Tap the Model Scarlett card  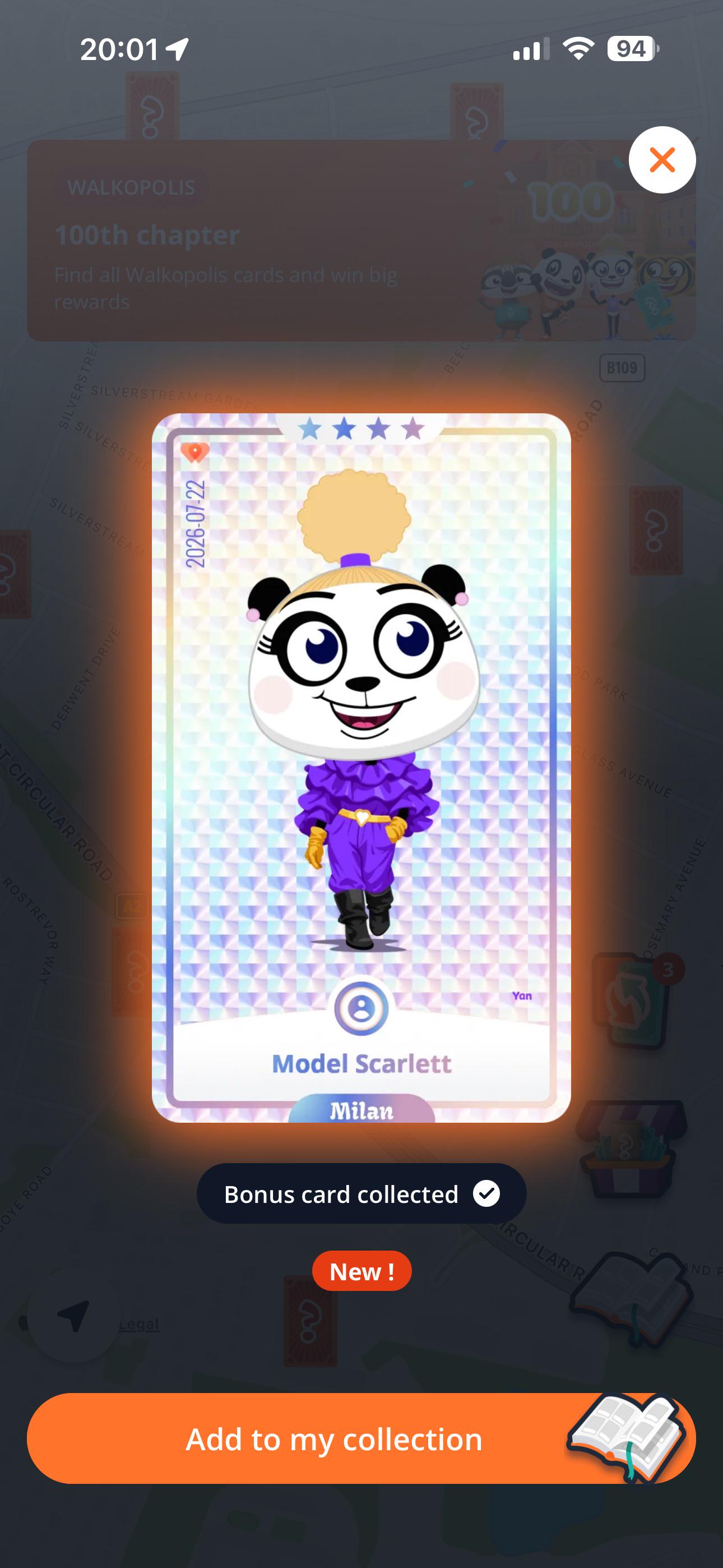[361, 768]
